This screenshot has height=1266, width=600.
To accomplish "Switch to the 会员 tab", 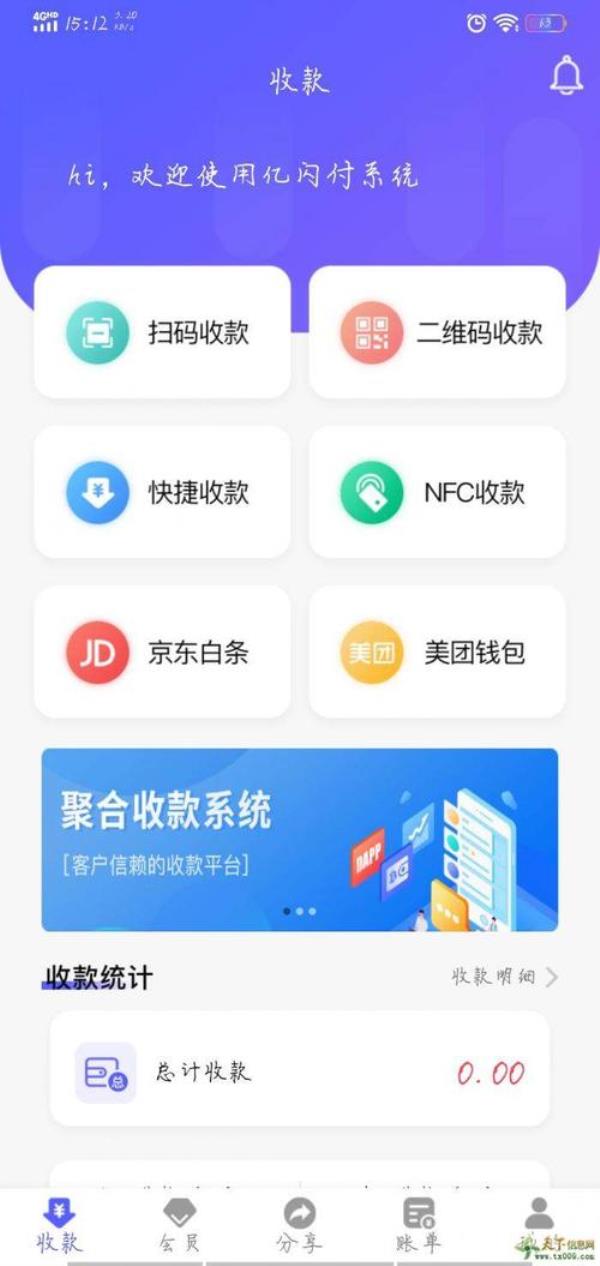I will tap(179, 1226).
